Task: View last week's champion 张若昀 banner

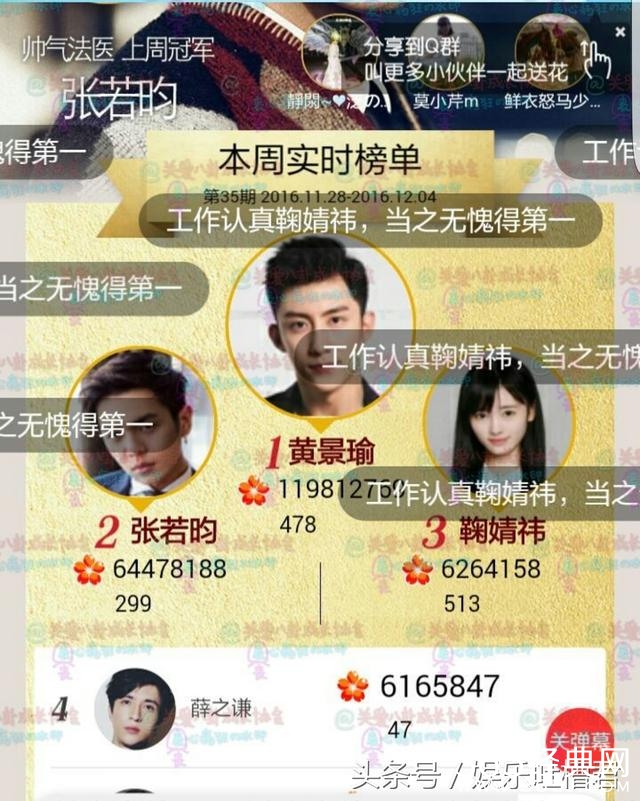Action: [120, 75]
